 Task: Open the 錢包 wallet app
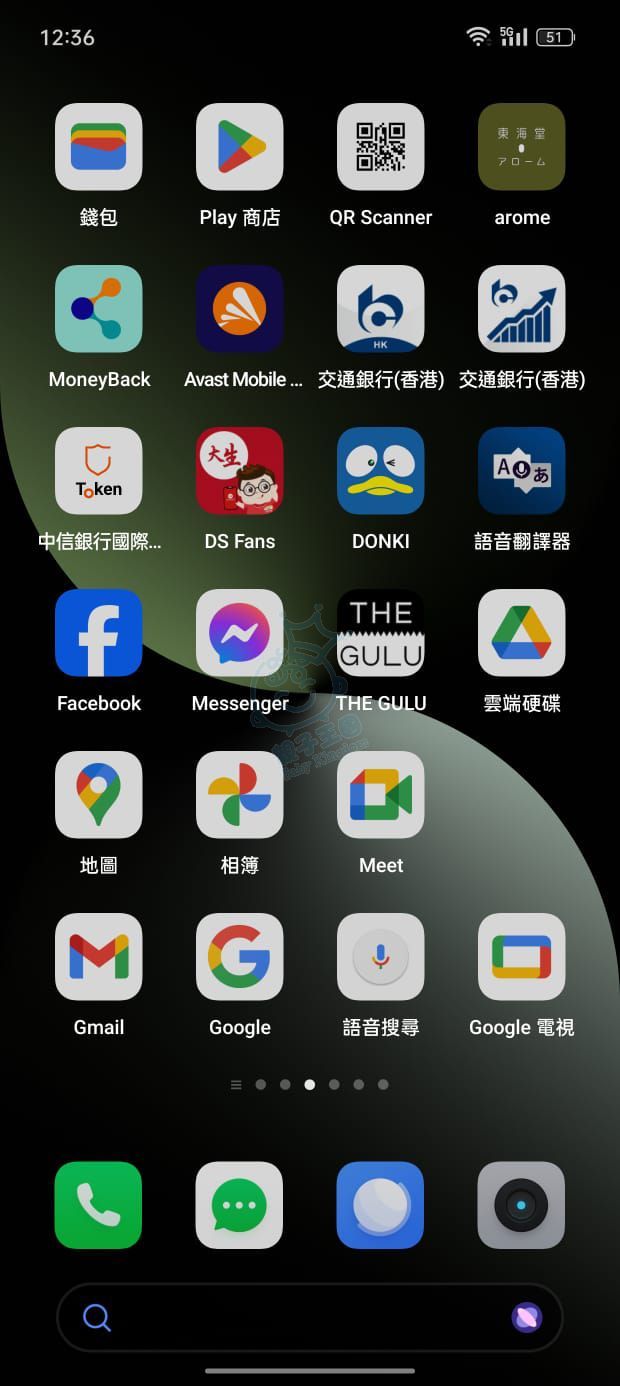click(98, 147)
